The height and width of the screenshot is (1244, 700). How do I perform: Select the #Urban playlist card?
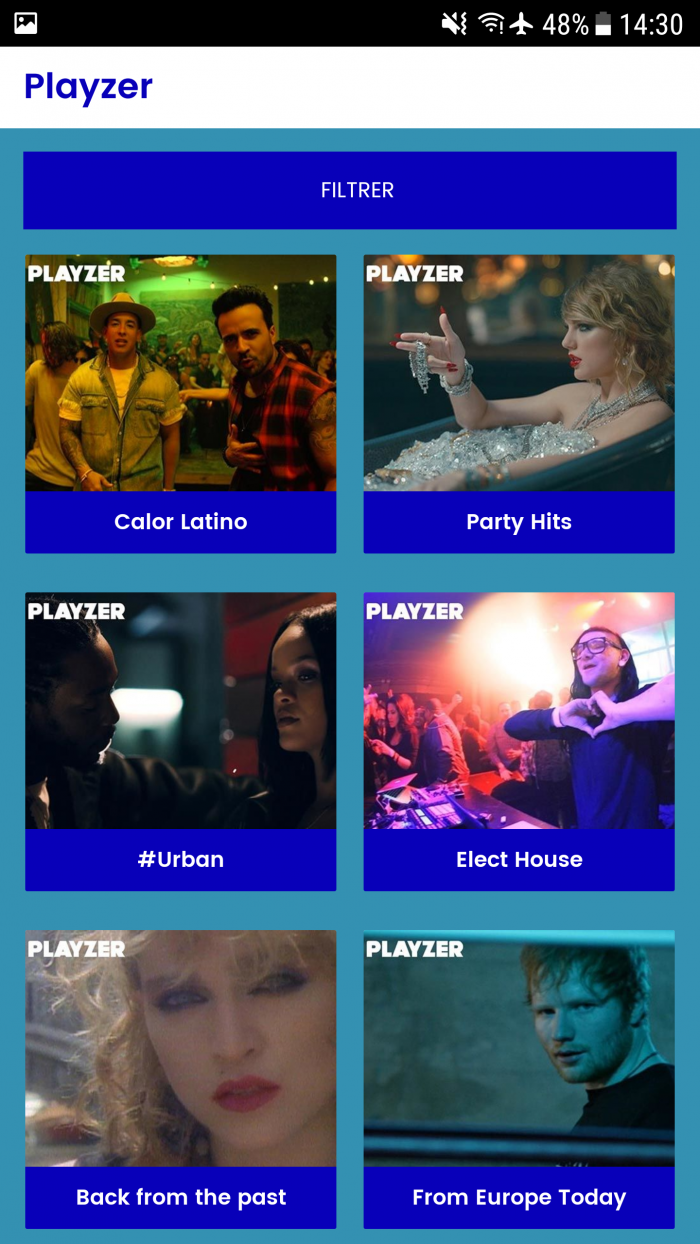[180, 741]
